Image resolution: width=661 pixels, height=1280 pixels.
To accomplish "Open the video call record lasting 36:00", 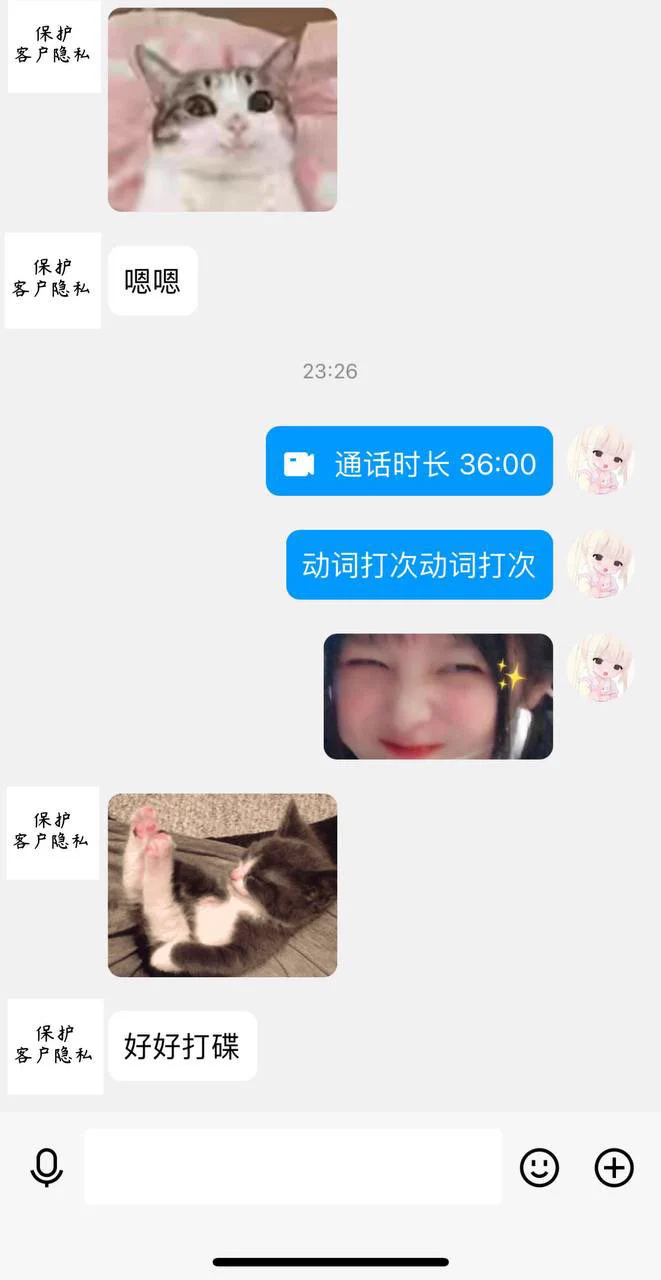I will 409,462.
